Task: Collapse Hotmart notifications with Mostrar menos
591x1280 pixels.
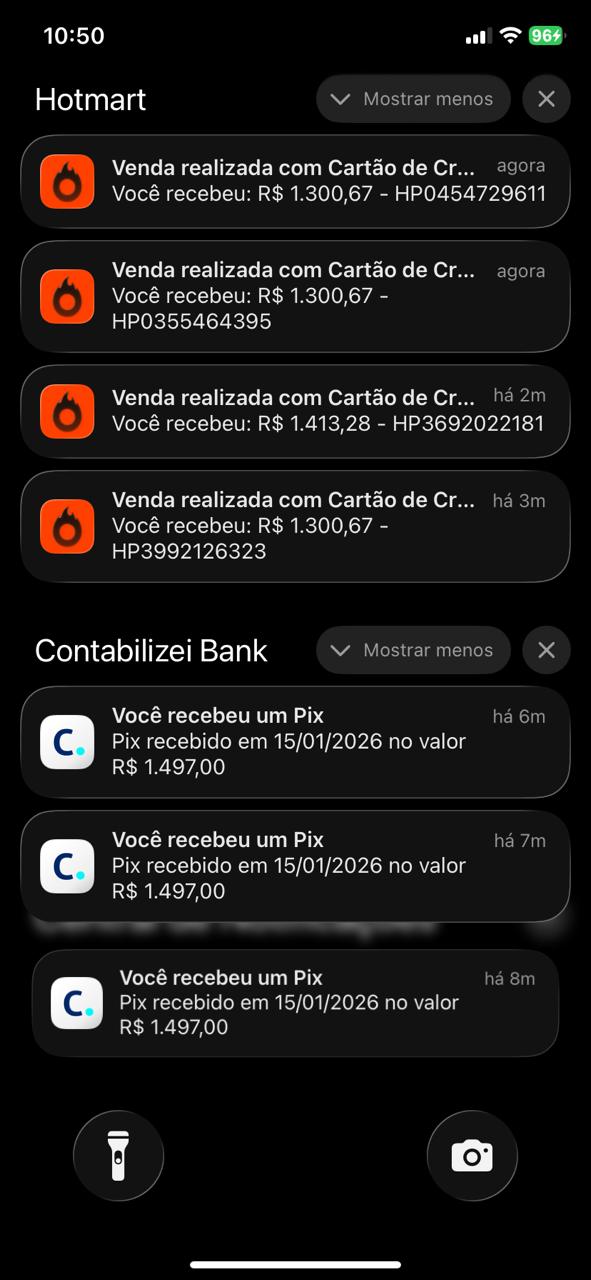Action: [x=413, y=99]
